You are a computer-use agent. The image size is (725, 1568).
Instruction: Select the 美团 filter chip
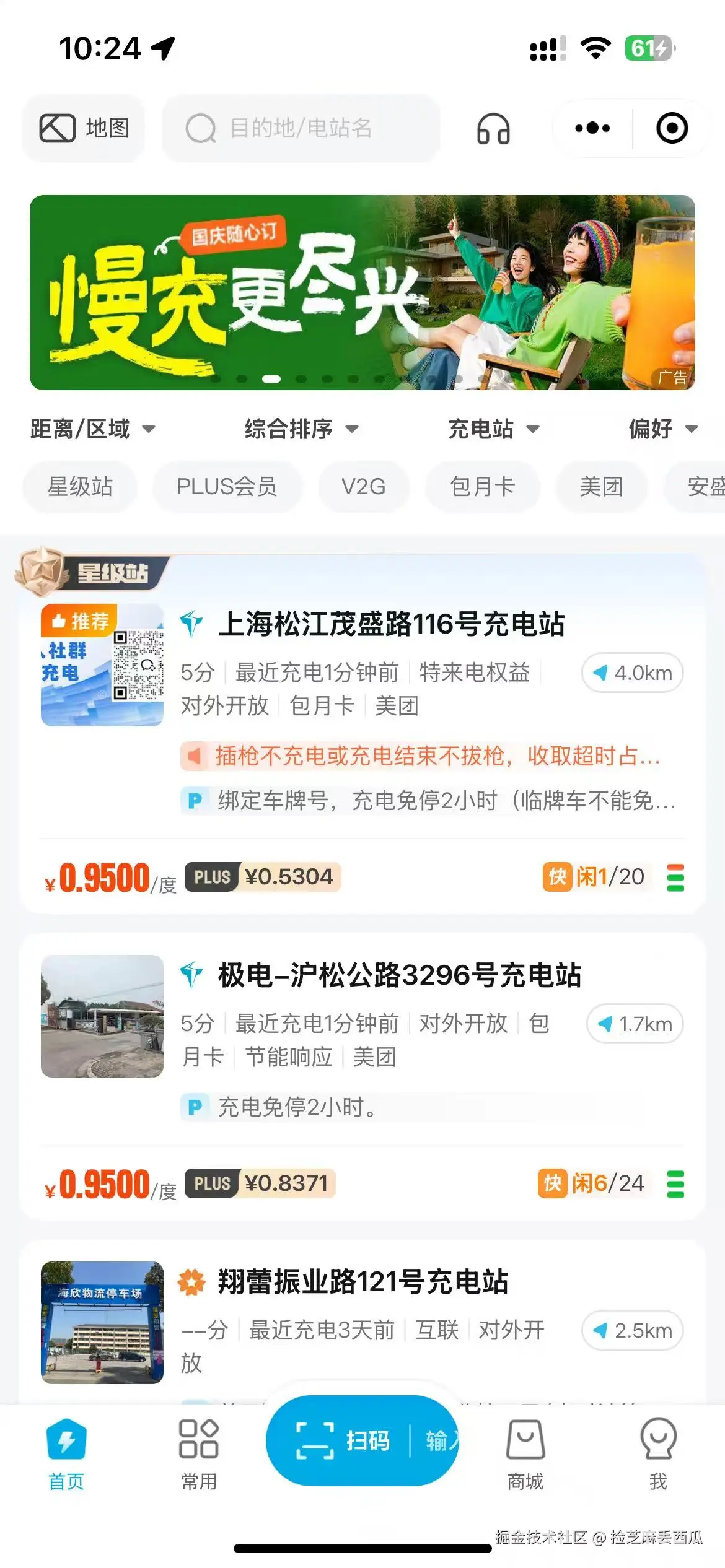(601, 487)
